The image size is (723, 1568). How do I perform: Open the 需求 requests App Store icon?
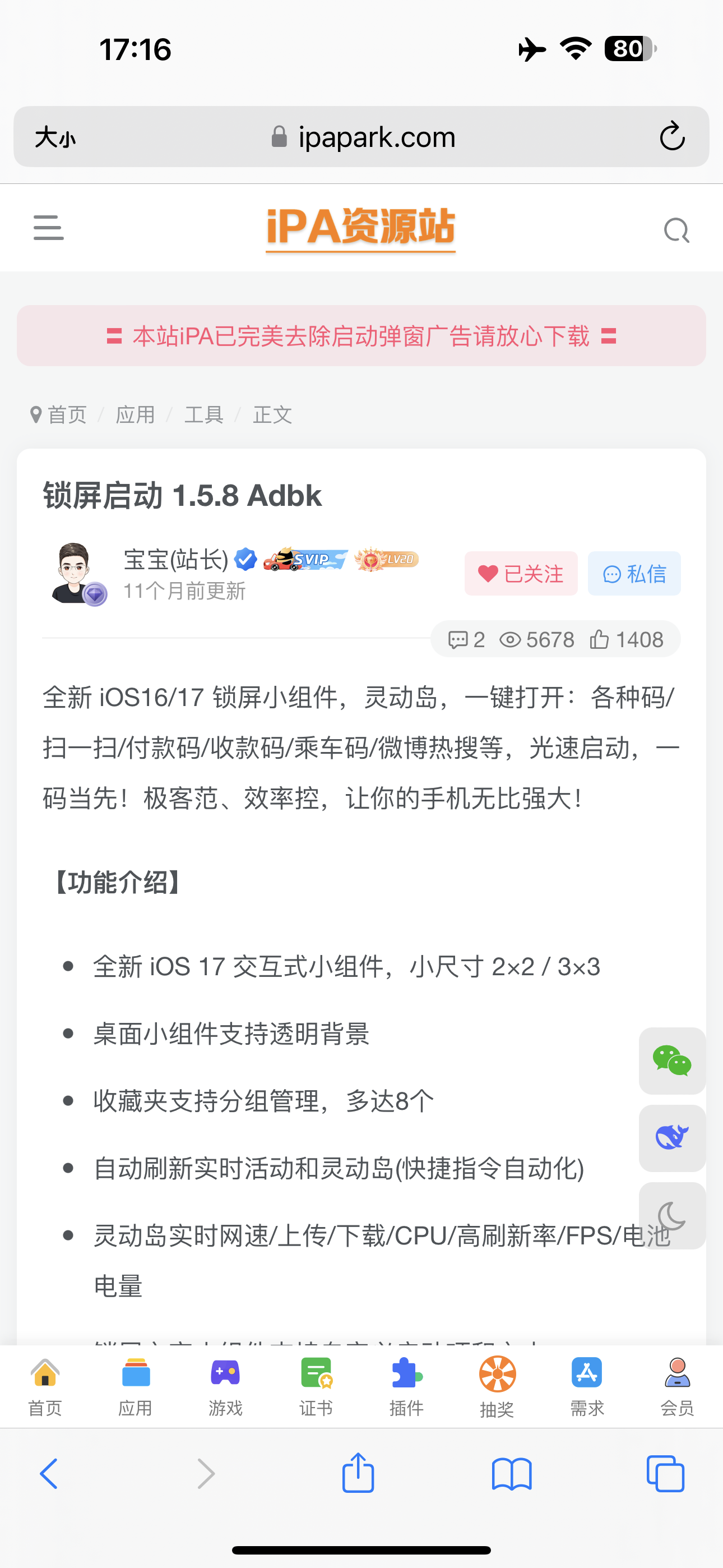[586, 1375]
